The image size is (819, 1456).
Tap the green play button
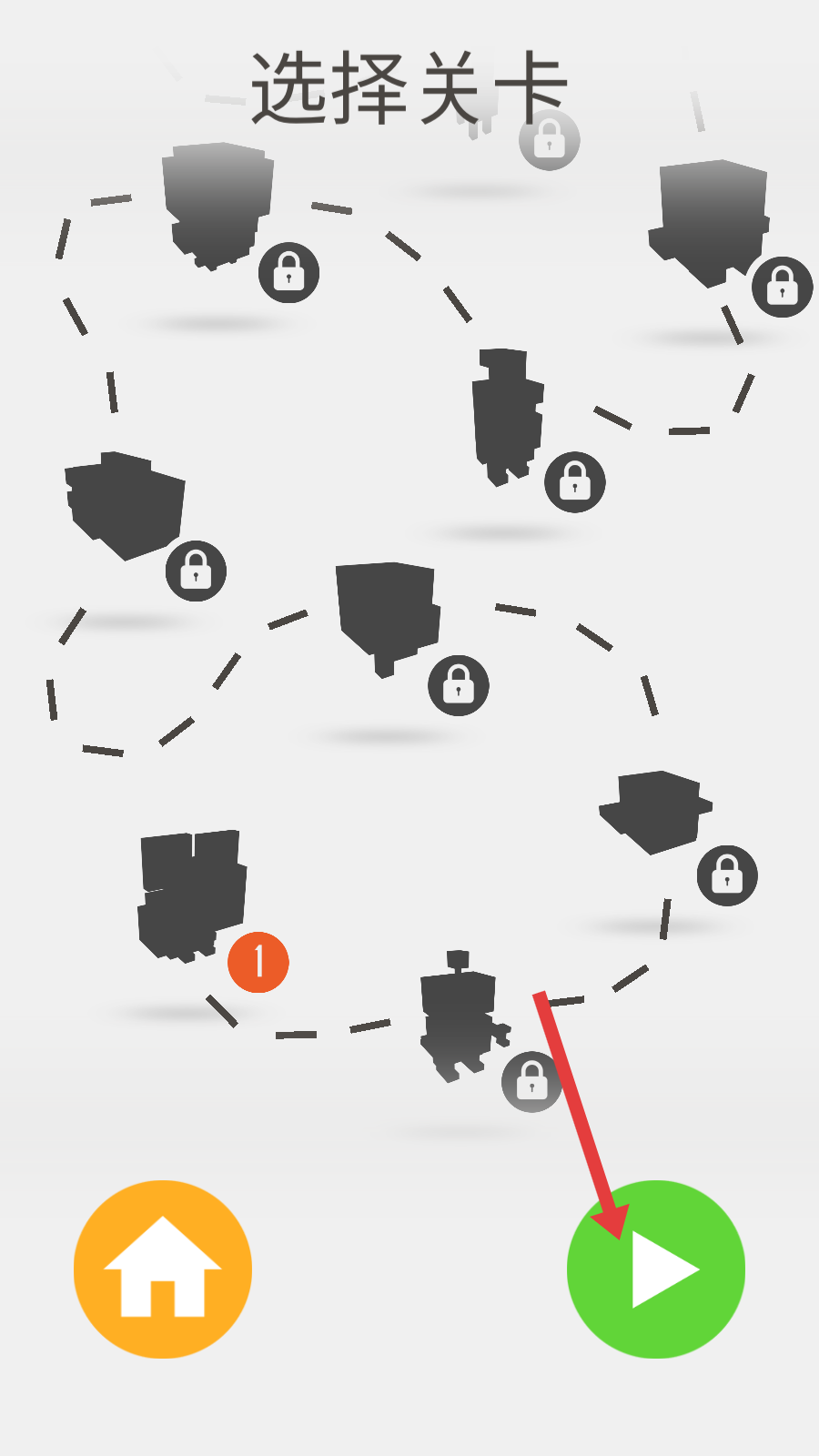point(656,1269)
